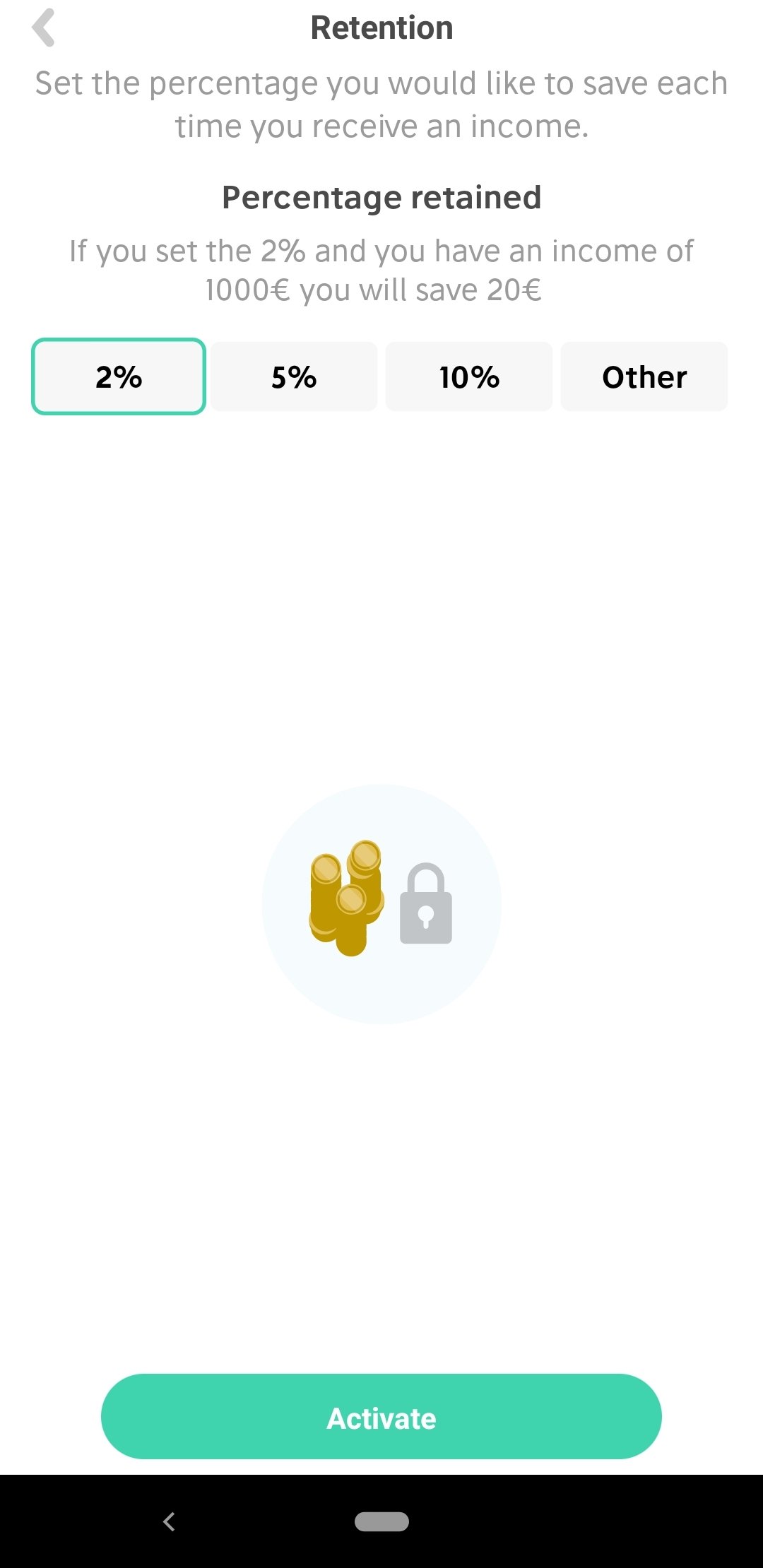Tap the Activate button

pyautogui.click(x=381, y=1417)
